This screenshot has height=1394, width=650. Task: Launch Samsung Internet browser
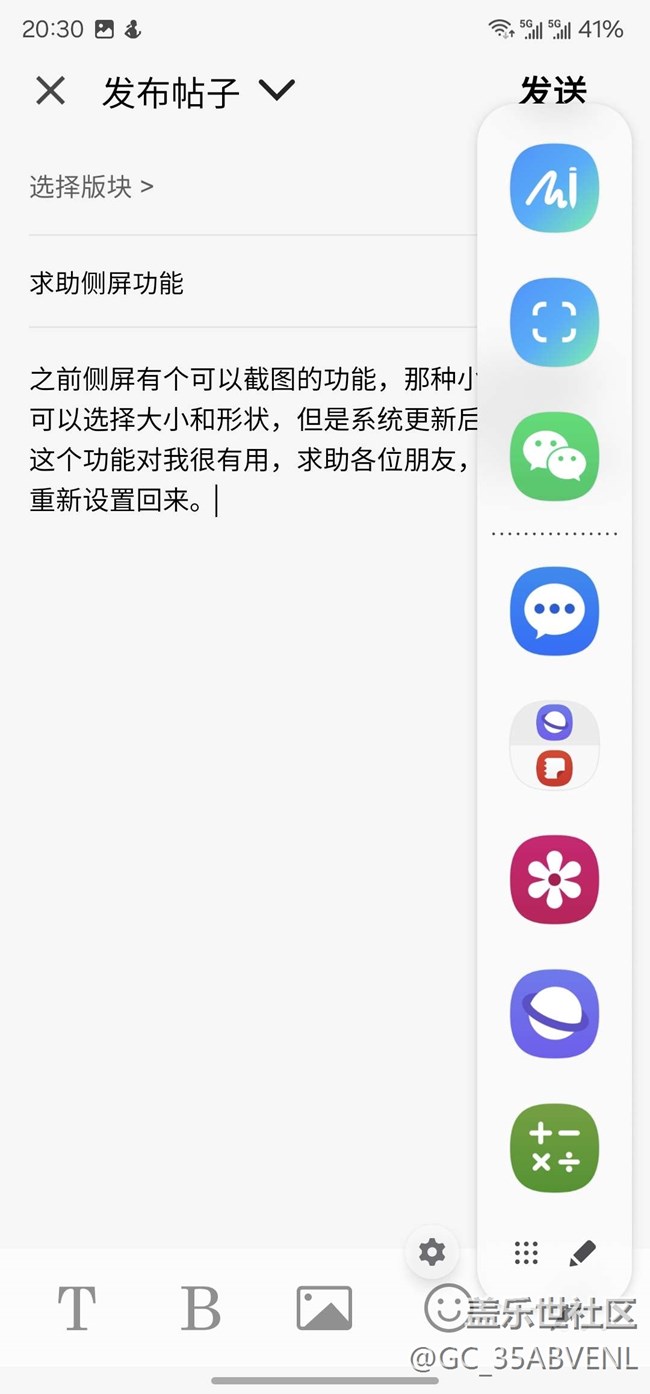[x=554, y=1013]
